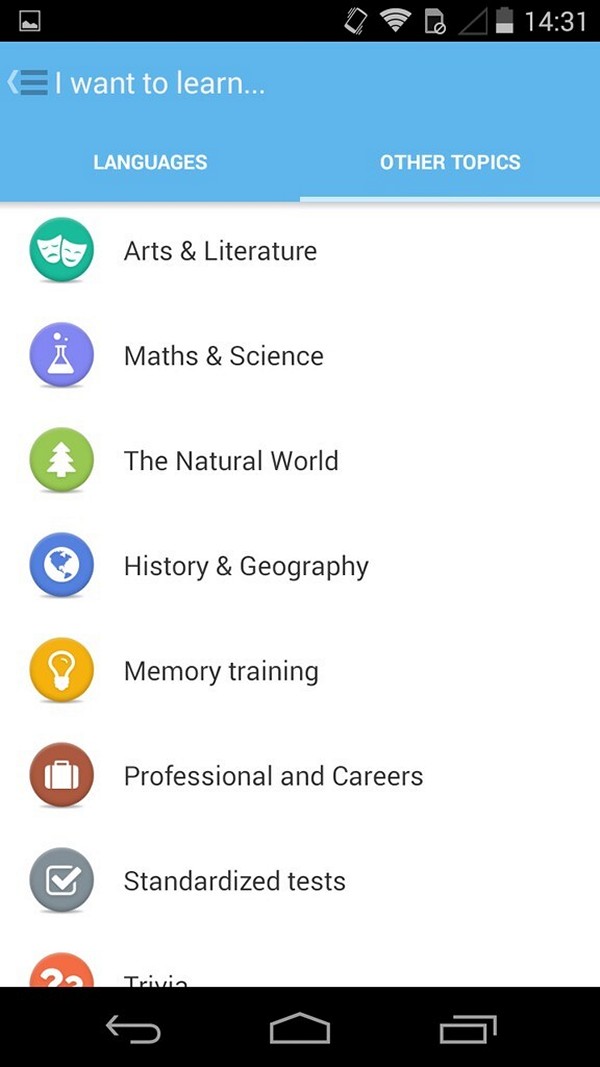
Task: Browse Professional and Careers
Action: (300, 776)
